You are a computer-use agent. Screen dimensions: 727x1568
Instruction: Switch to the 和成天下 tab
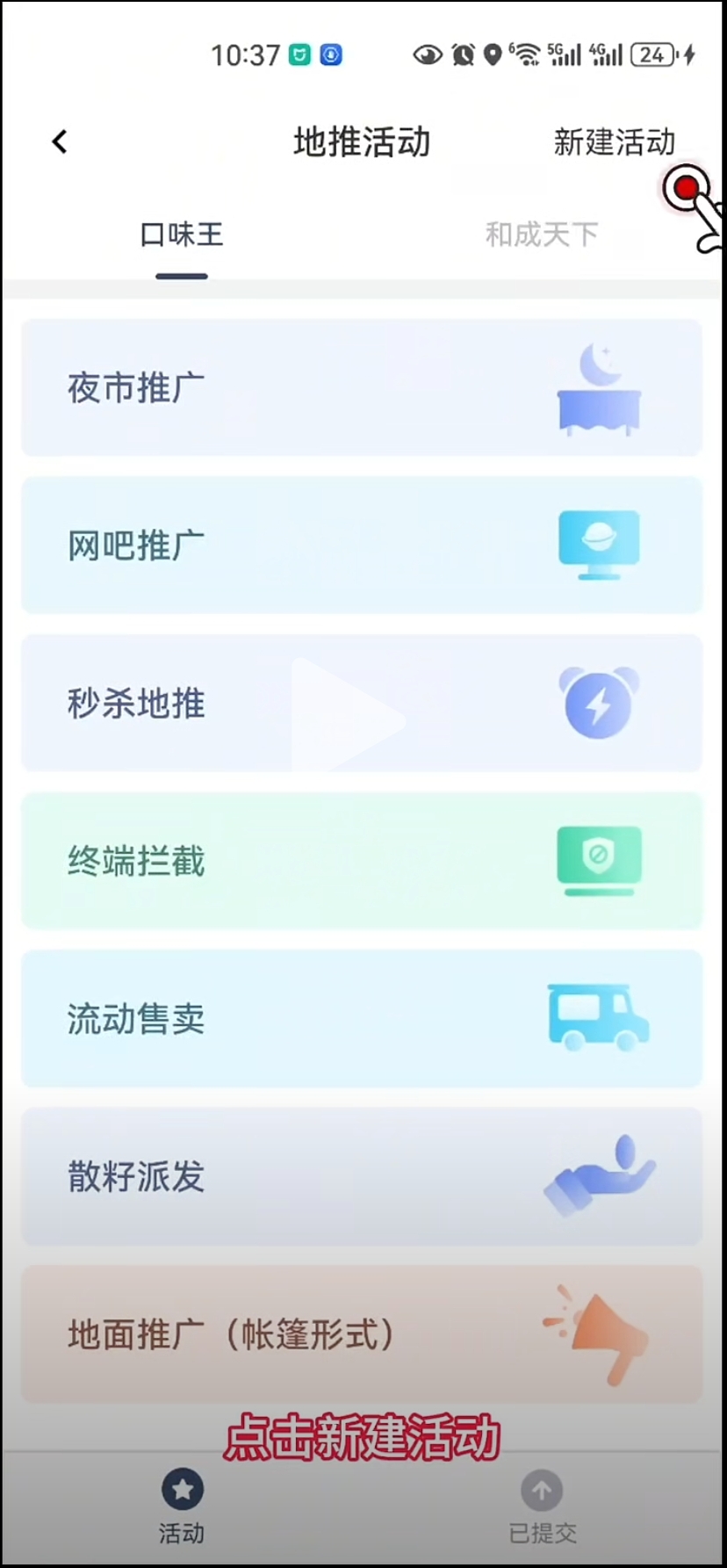click(542, 235)
